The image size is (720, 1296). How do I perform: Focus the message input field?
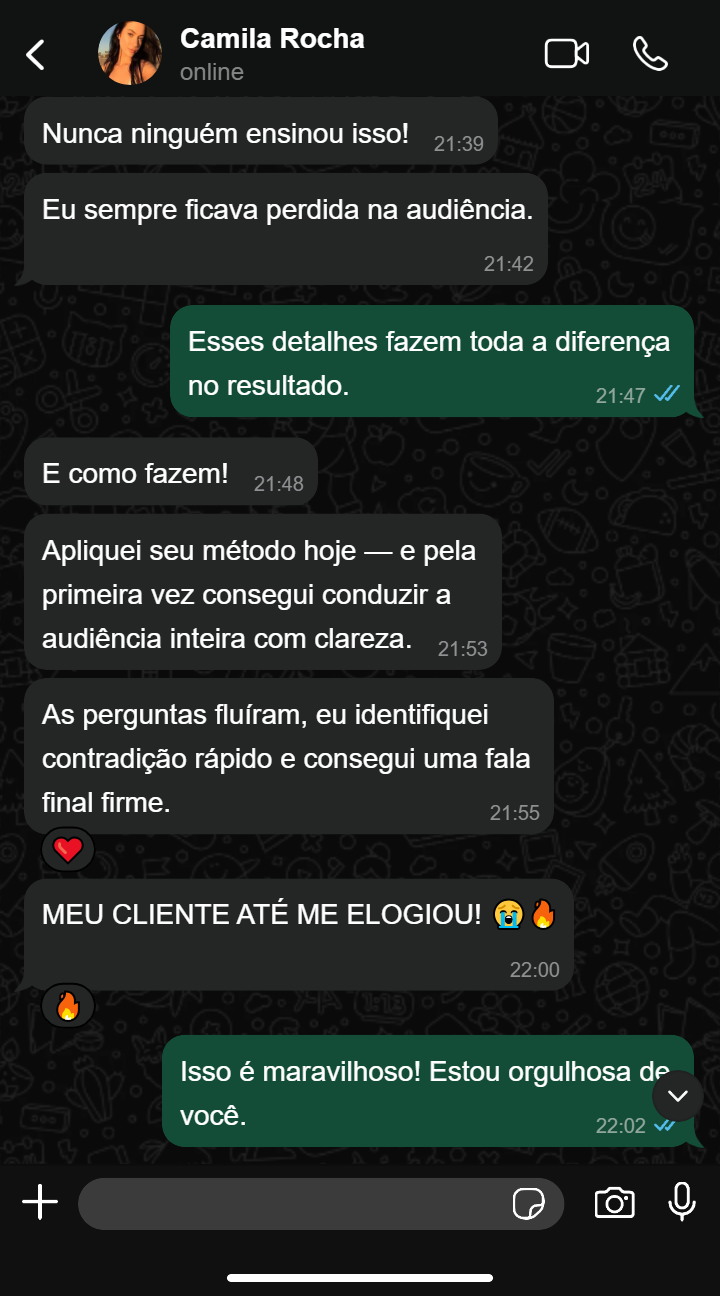pos(290,1204)
